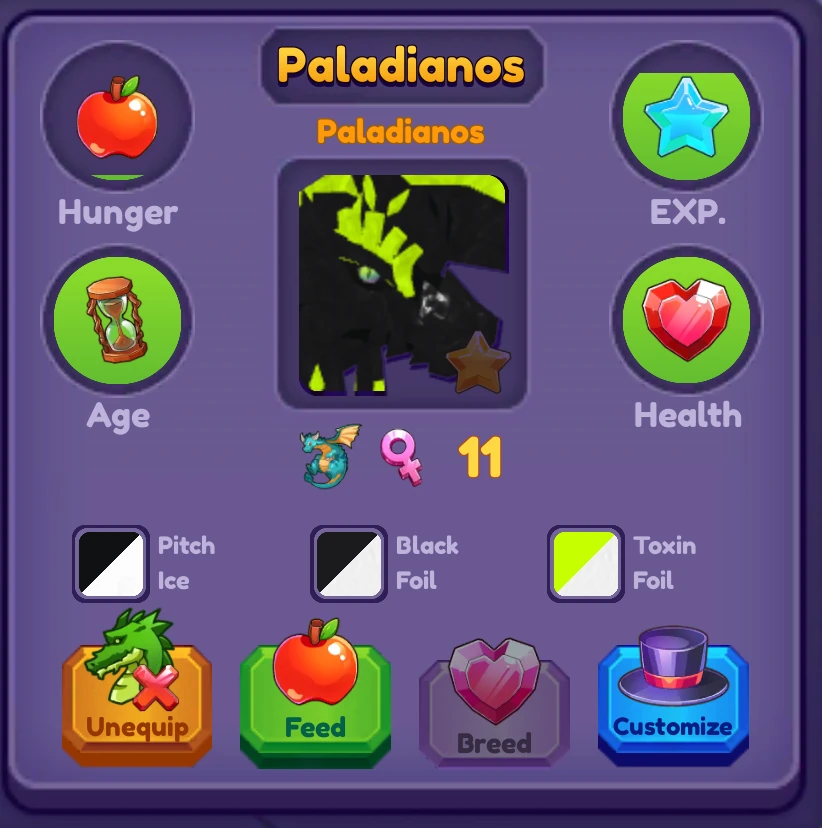Select the Pitch Ice color swatch

pyautogui.click(x=111, y=563)
